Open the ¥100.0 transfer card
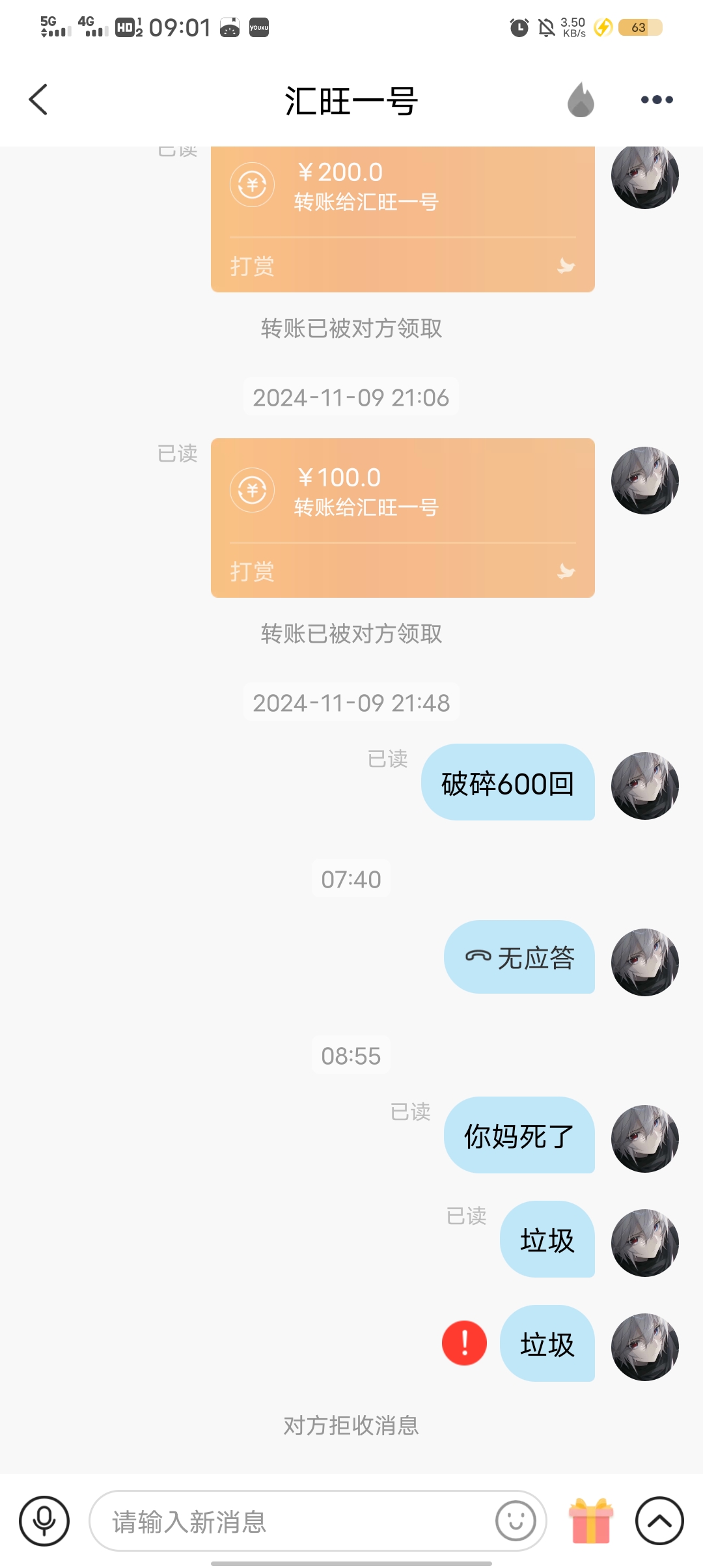The image size is (703, 1568). click(402, 518)
